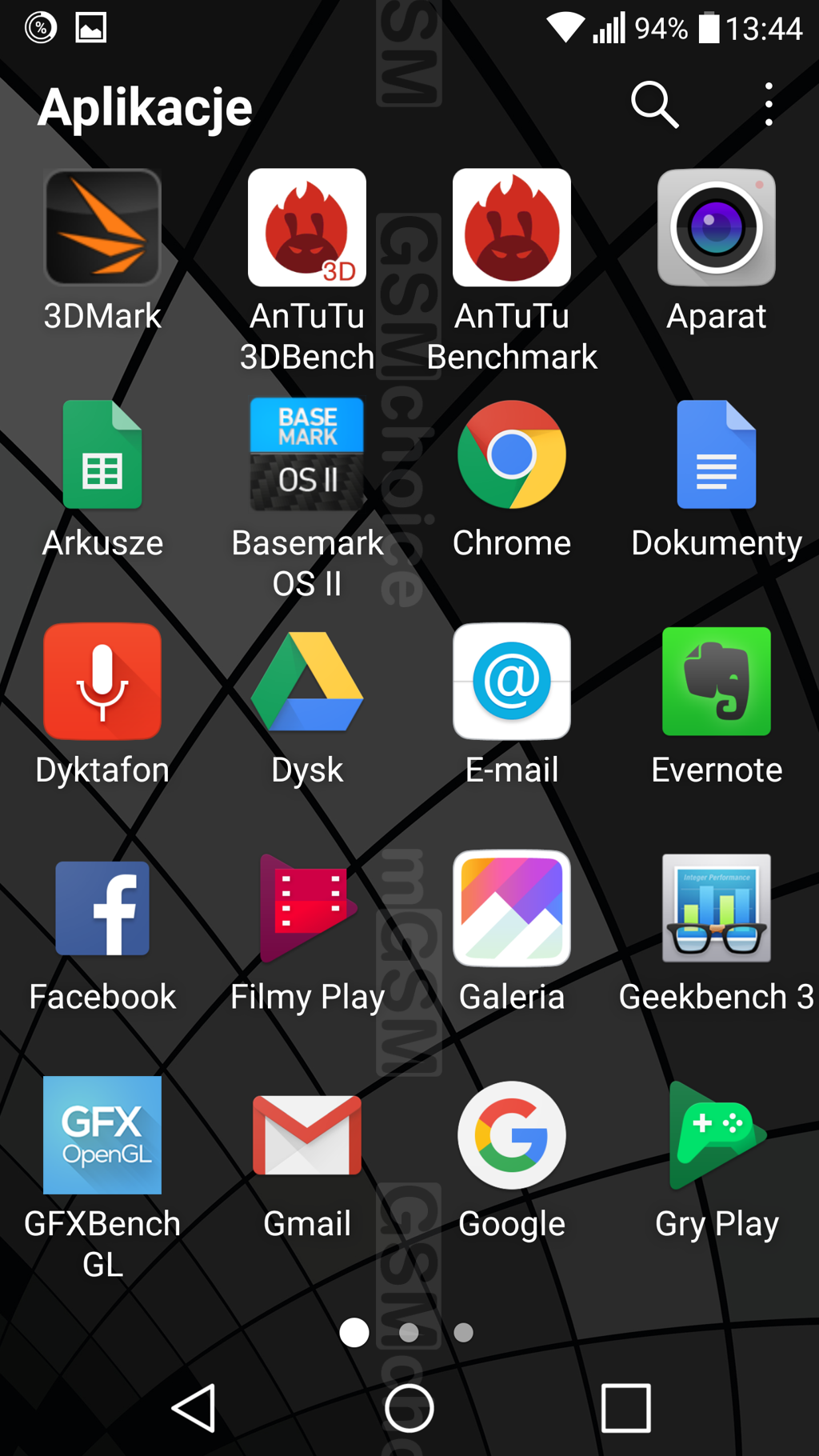Open Evernote
This screenshot has width=819, height=1456.
coord(717,682)
